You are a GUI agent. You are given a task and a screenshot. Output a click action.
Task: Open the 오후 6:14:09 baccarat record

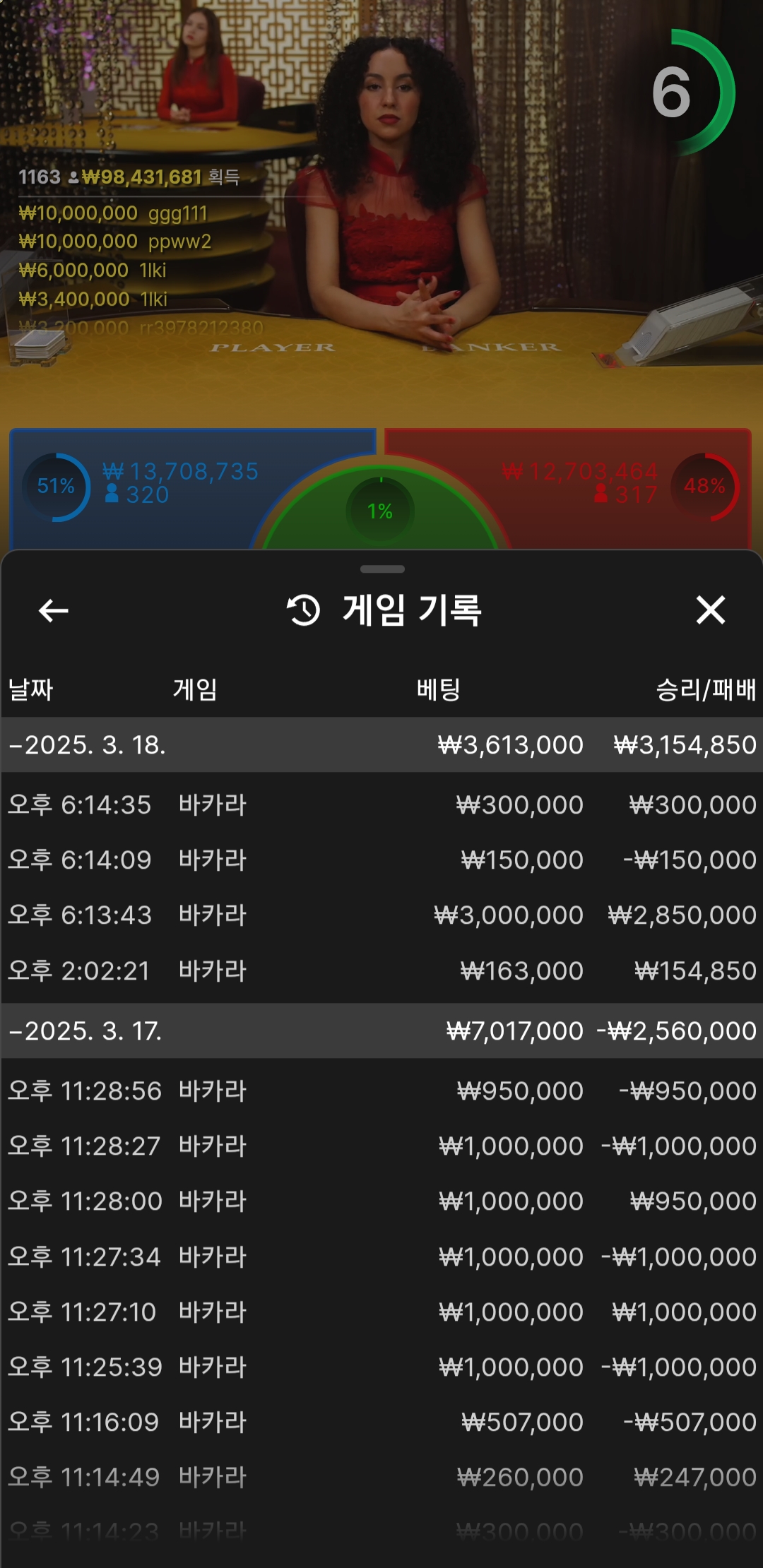381,860
